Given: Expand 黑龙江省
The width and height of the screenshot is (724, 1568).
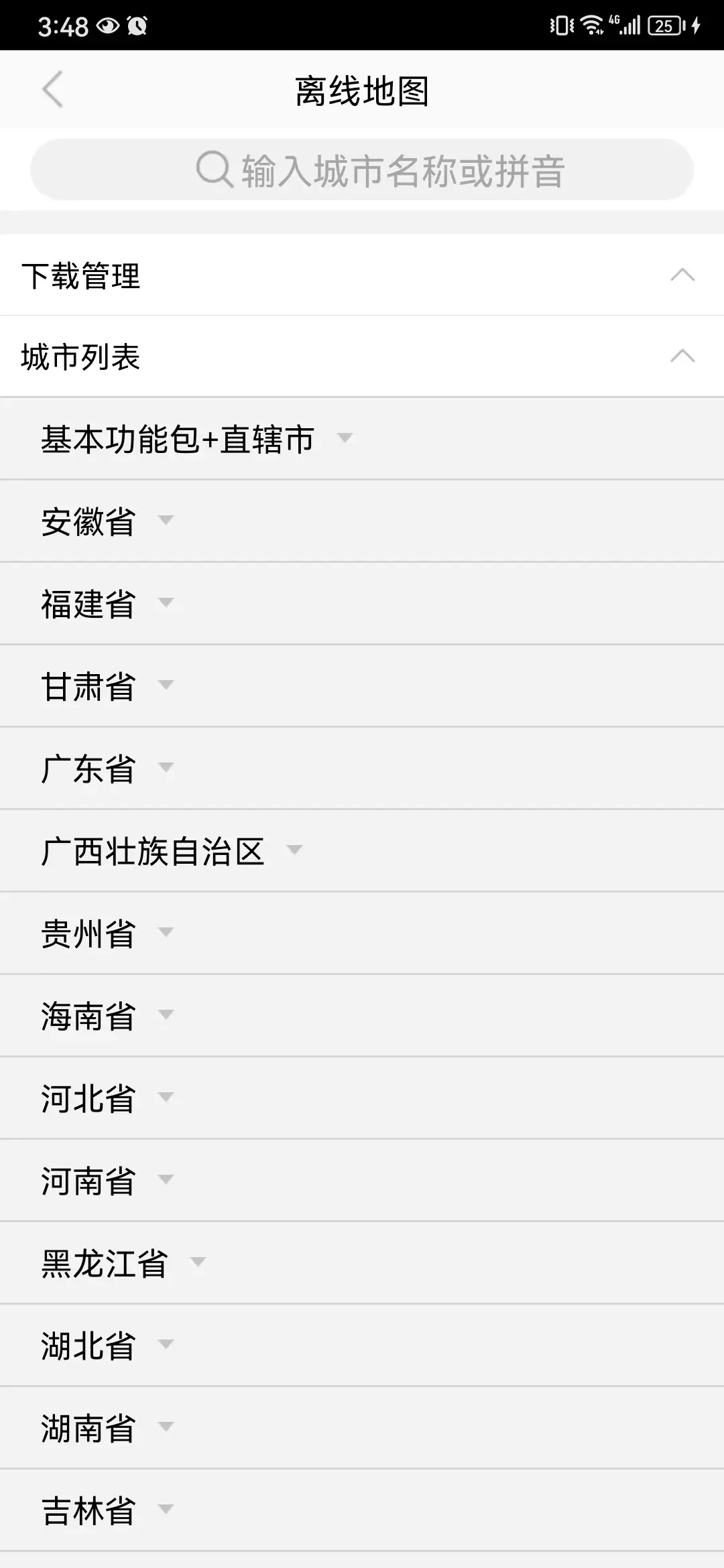Looking at the screenshot, I should pyautogui.click(x=123, y=1263).
